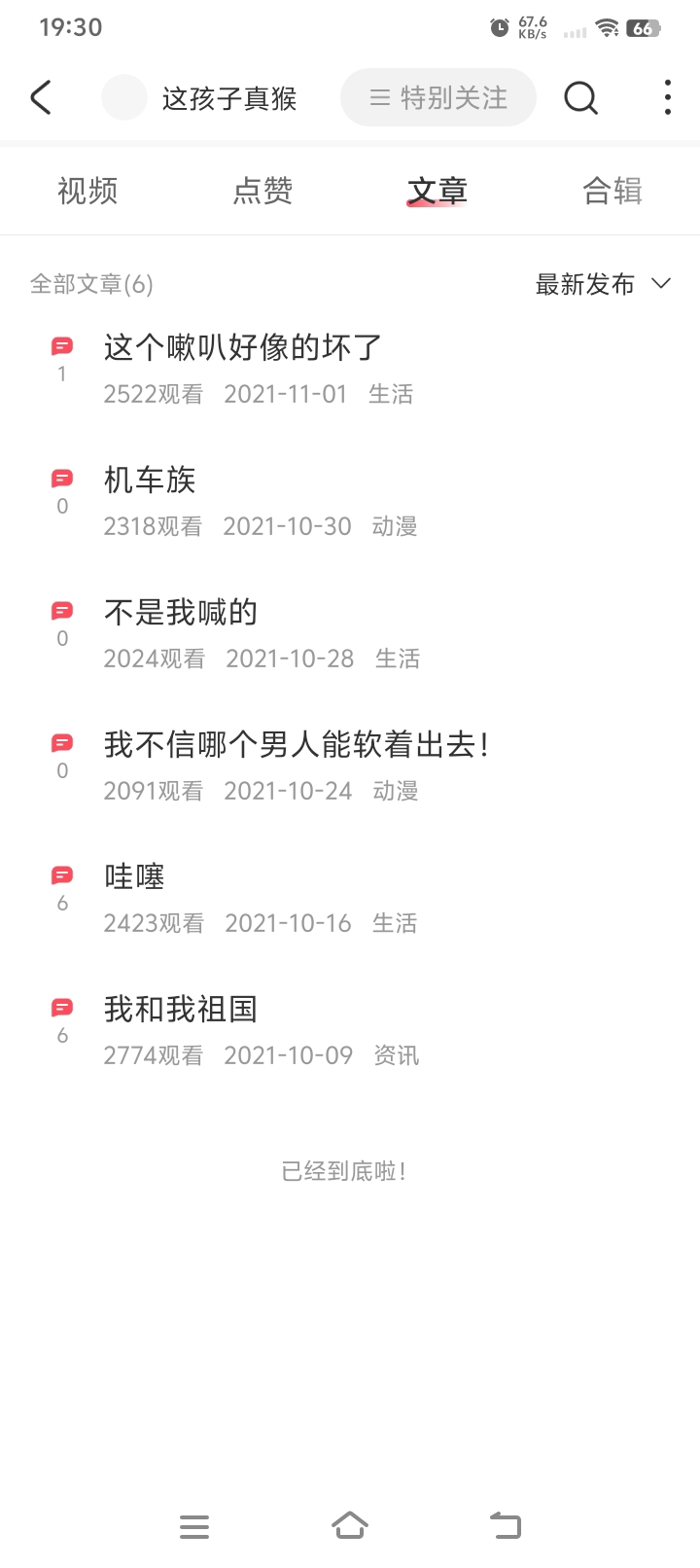
Task: Open the article 机车族
Action: click(x=350, y=500)
